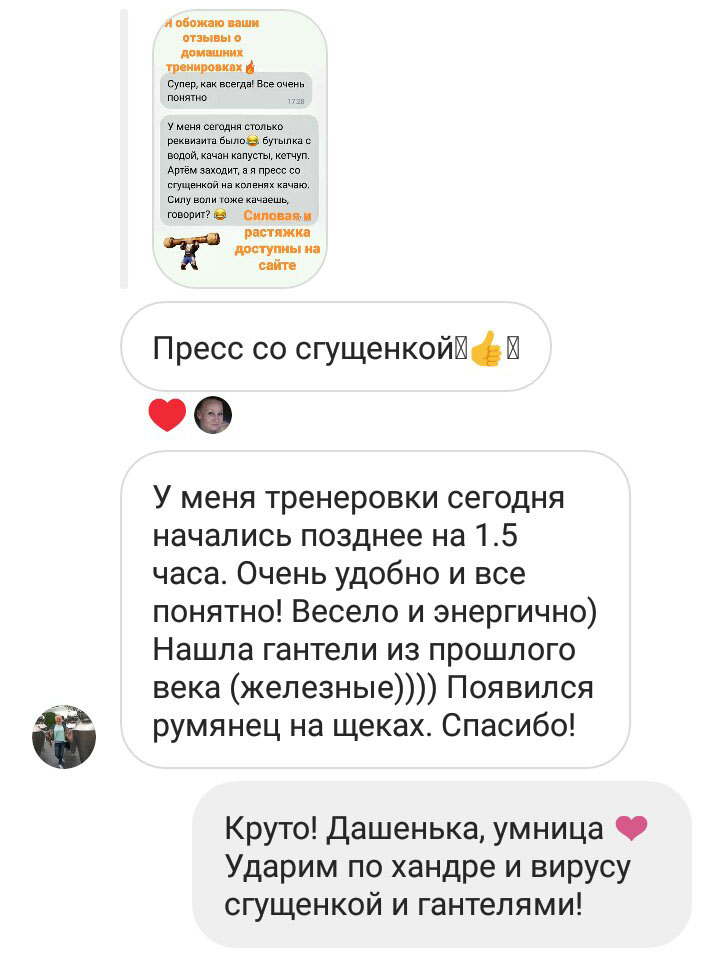The width and height of the screenshot is (720, 960).
Task: Tap Дашенька's profile avatar beside her message
Action: (x=62, y=737)
